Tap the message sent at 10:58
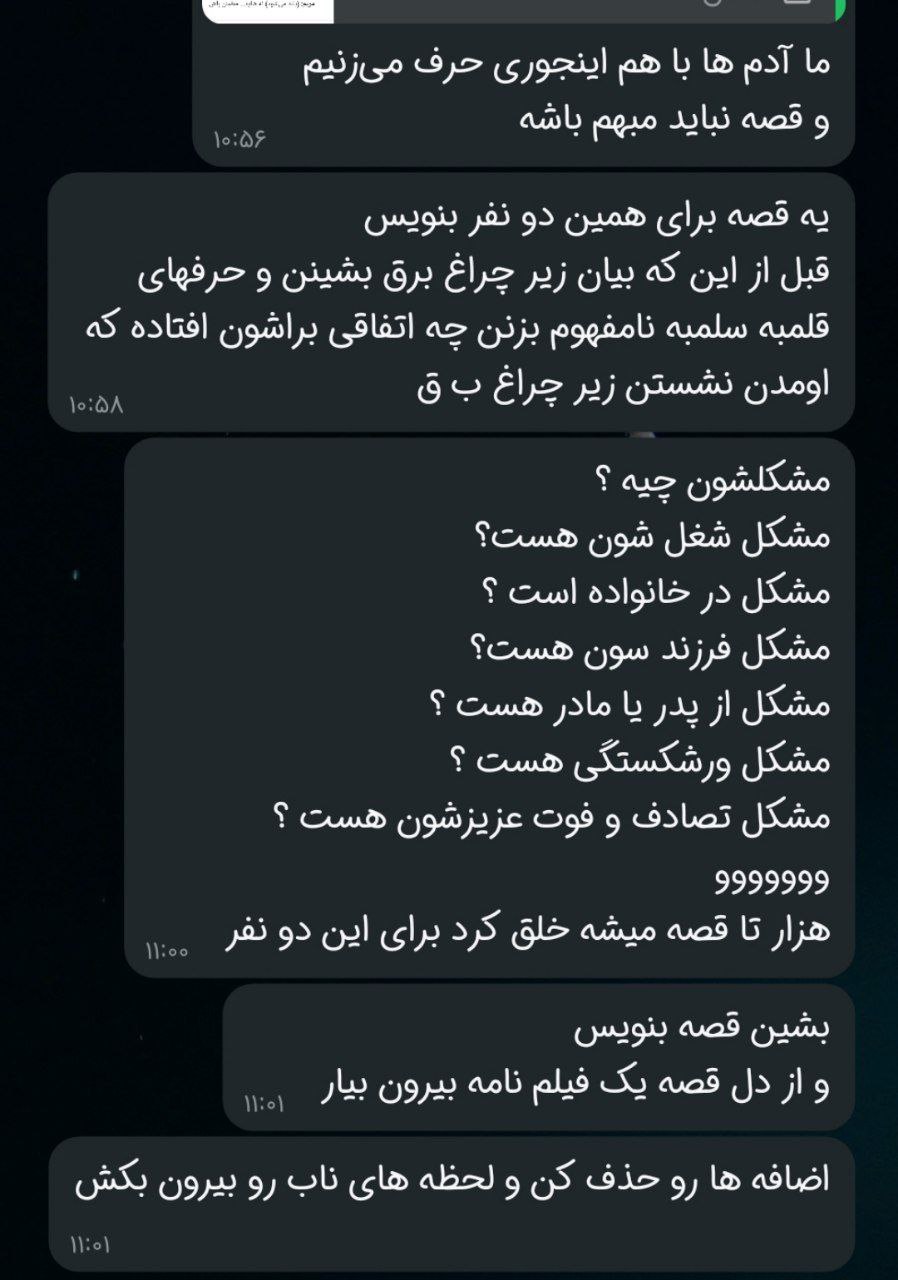Screen dimensions: 898x1280 [450, 302]
